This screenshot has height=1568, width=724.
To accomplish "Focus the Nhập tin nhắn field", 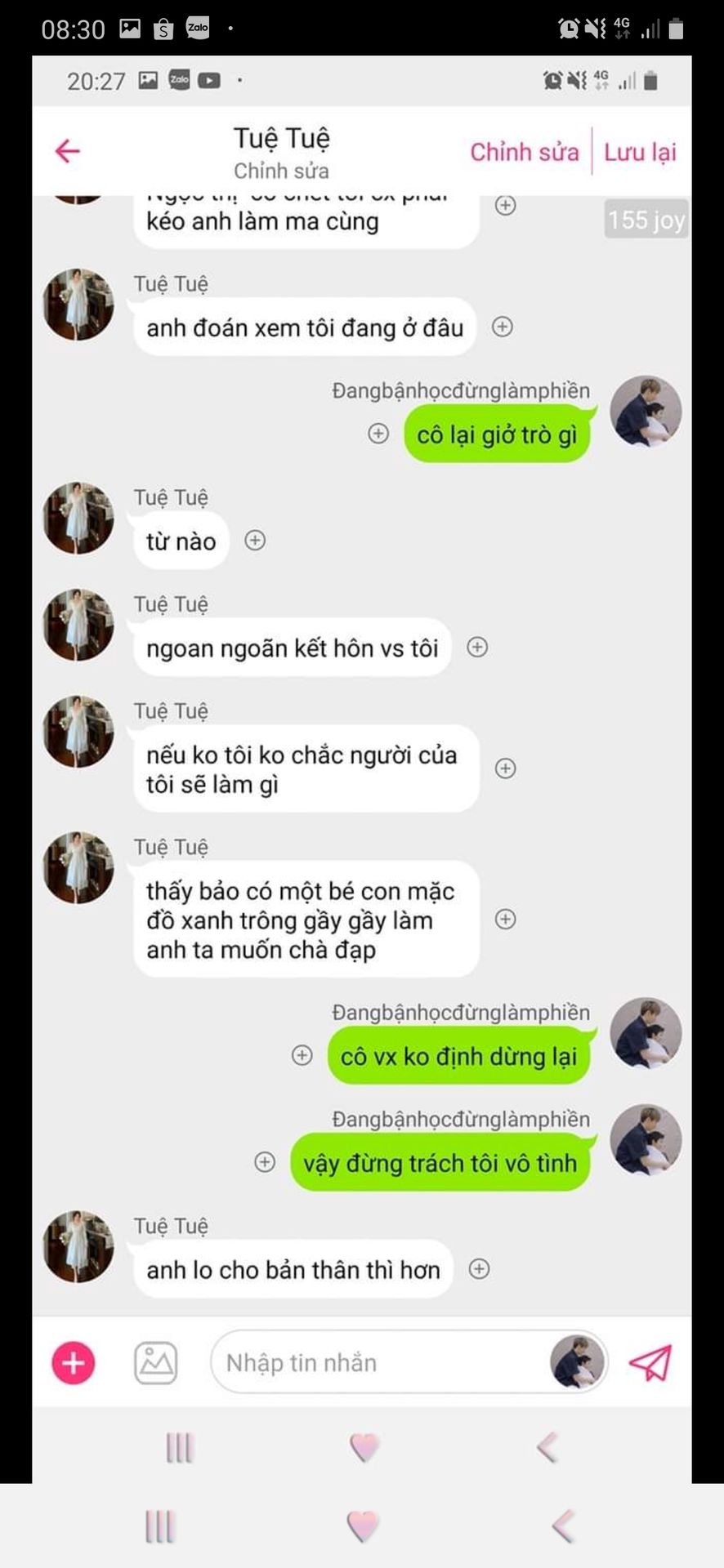I will 376,1363.
